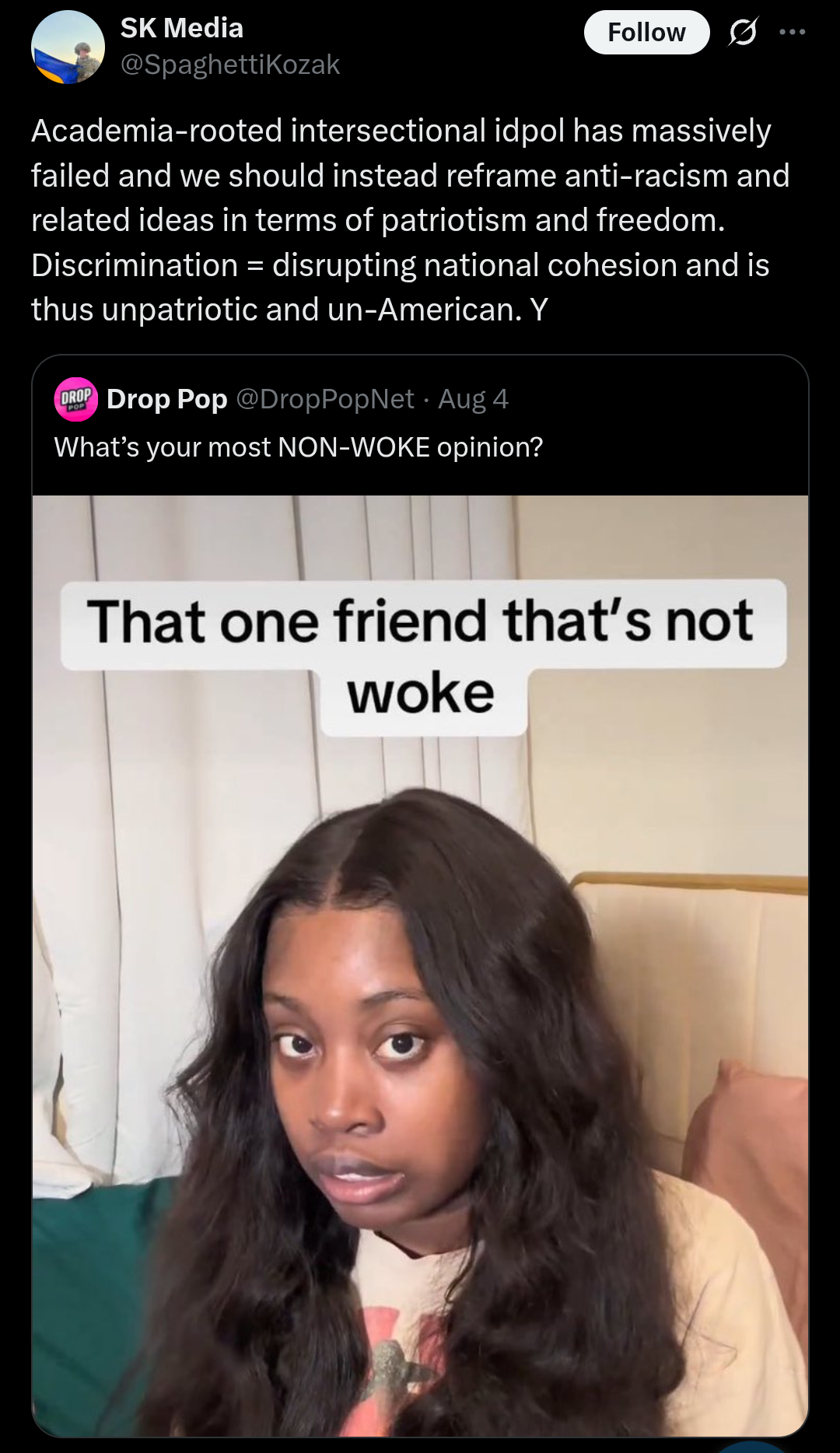Open the @SpaghettiKozak profile handle

(x=230, y=65)
